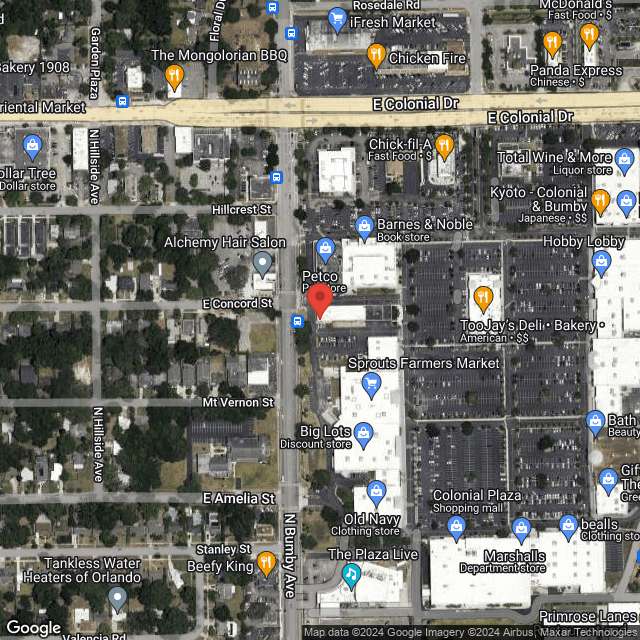The width and height of the screenshot is (640, 640).
Task: Open the Chicken Fire restaurant pin
Action: [376, 56]
